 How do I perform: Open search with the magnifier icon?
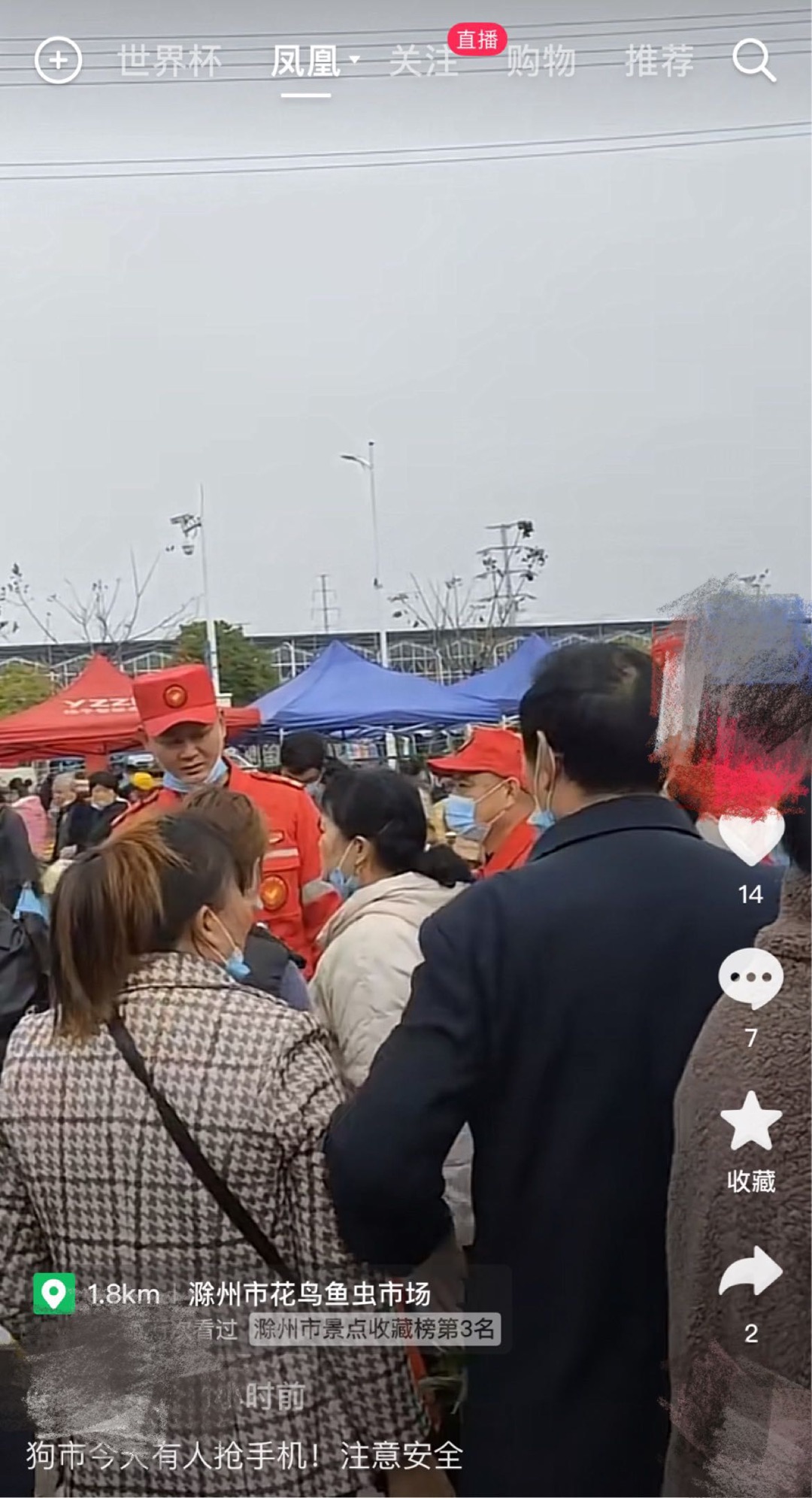(x=753, y=60)
